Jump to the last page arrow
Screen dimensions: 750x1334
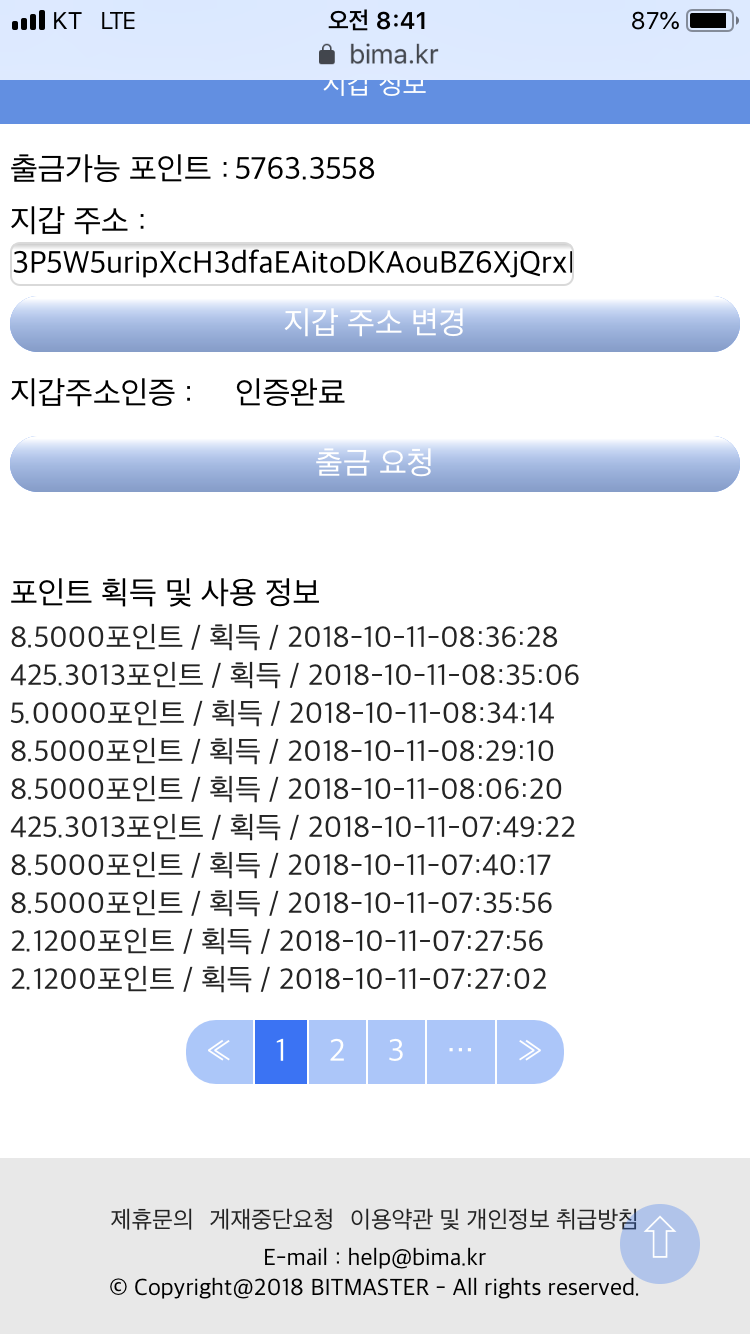point(530,1051)
